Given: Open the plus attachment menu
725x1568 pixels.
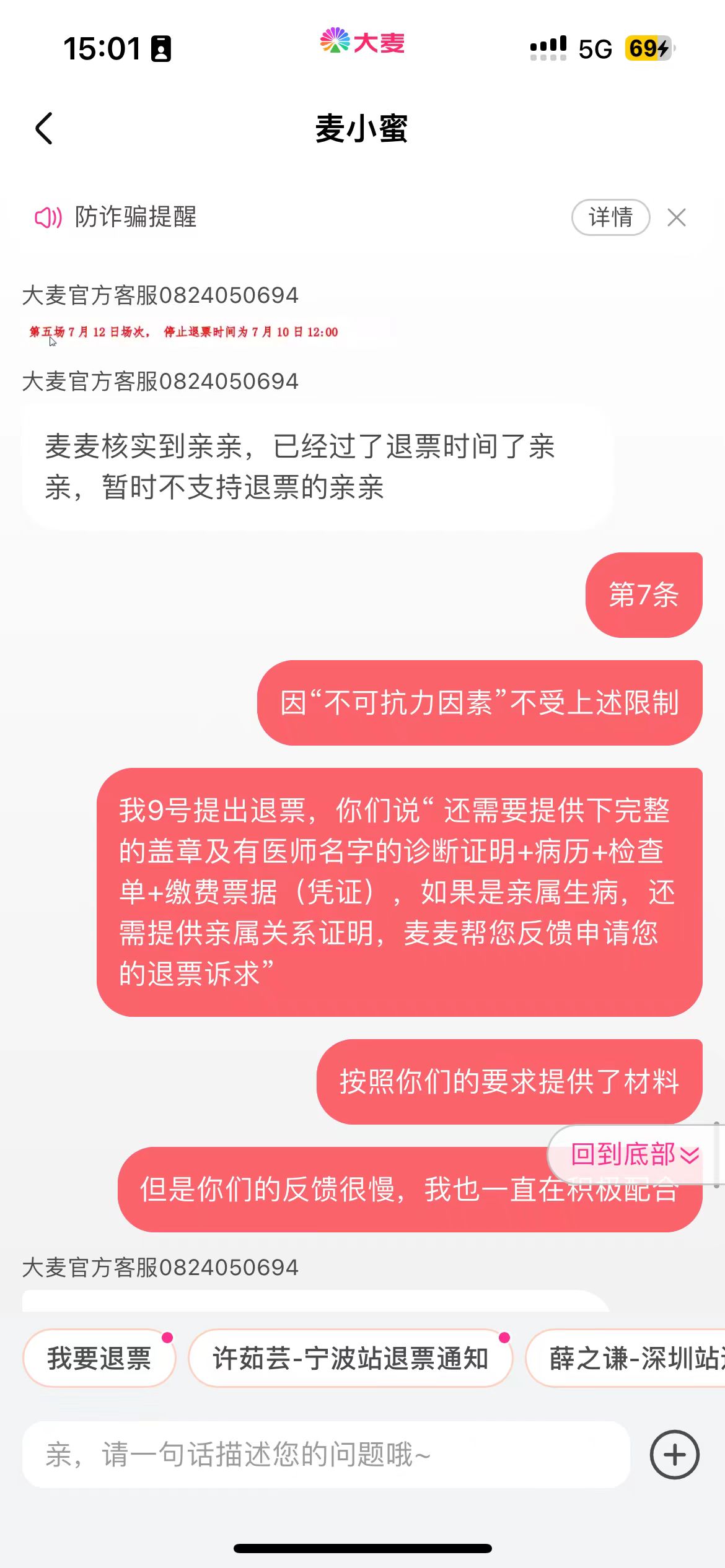Looking at the screenshot, I should 674,1455.
